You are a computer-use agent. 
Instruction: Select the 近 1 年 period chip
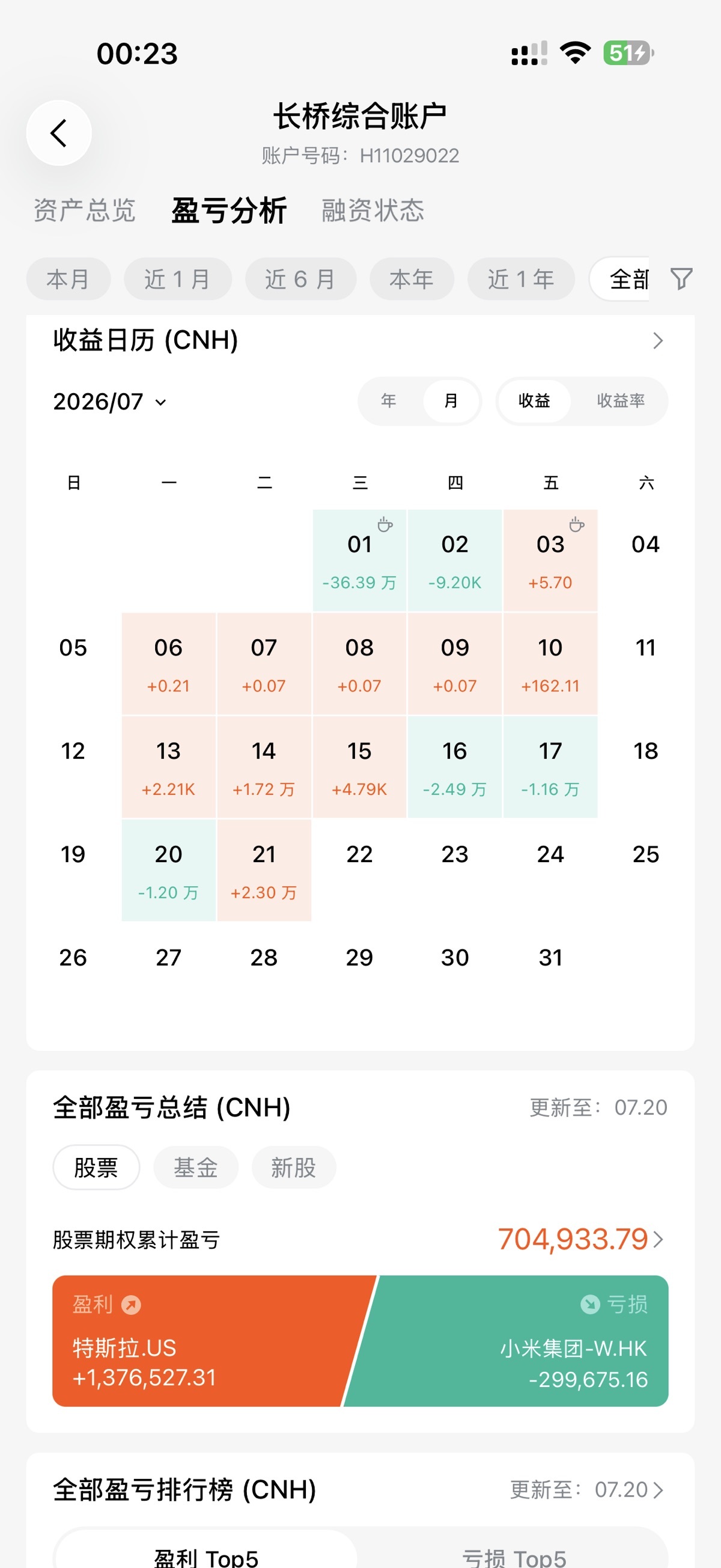tap(521, 280)
